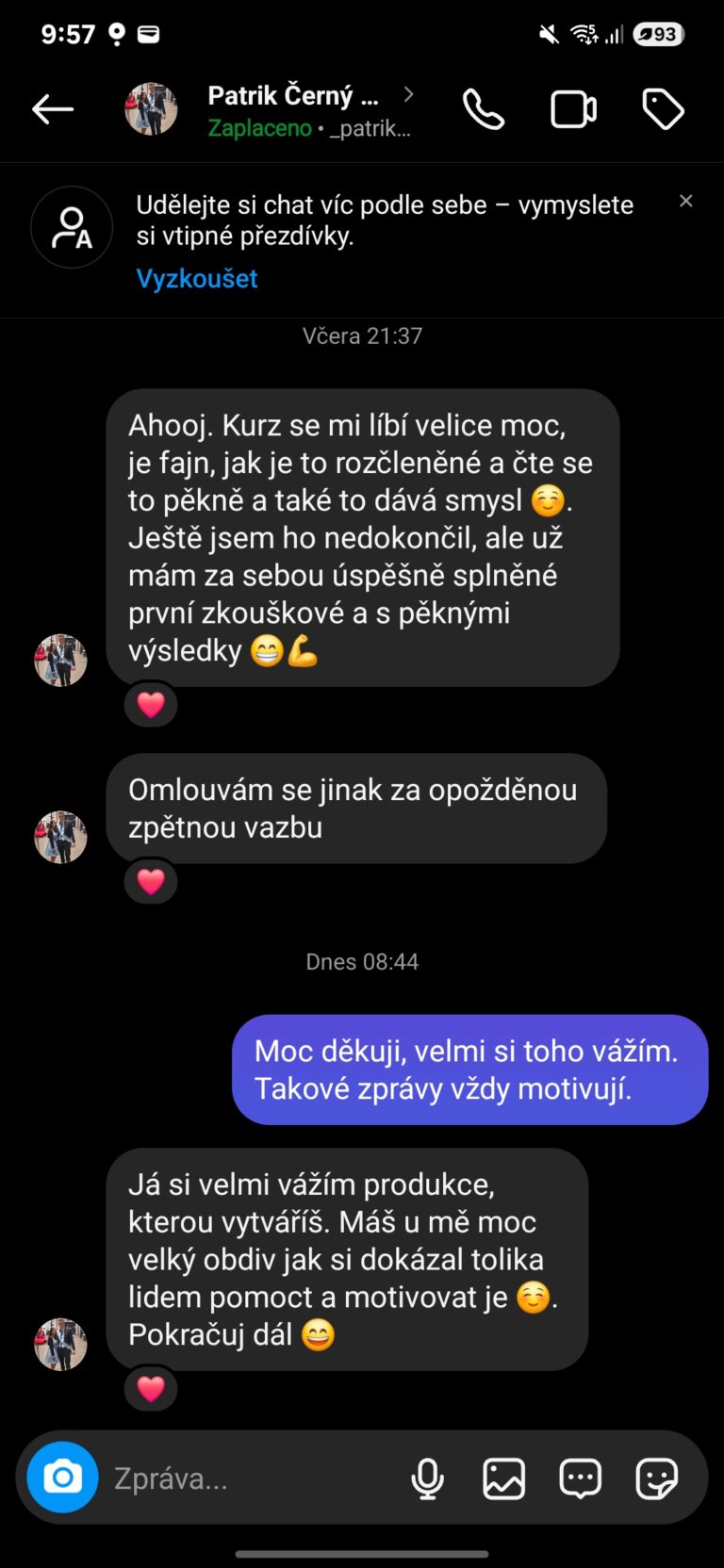
Task: Open saved quick replies
Action: pyautogui.click(x=580, y=1478)
